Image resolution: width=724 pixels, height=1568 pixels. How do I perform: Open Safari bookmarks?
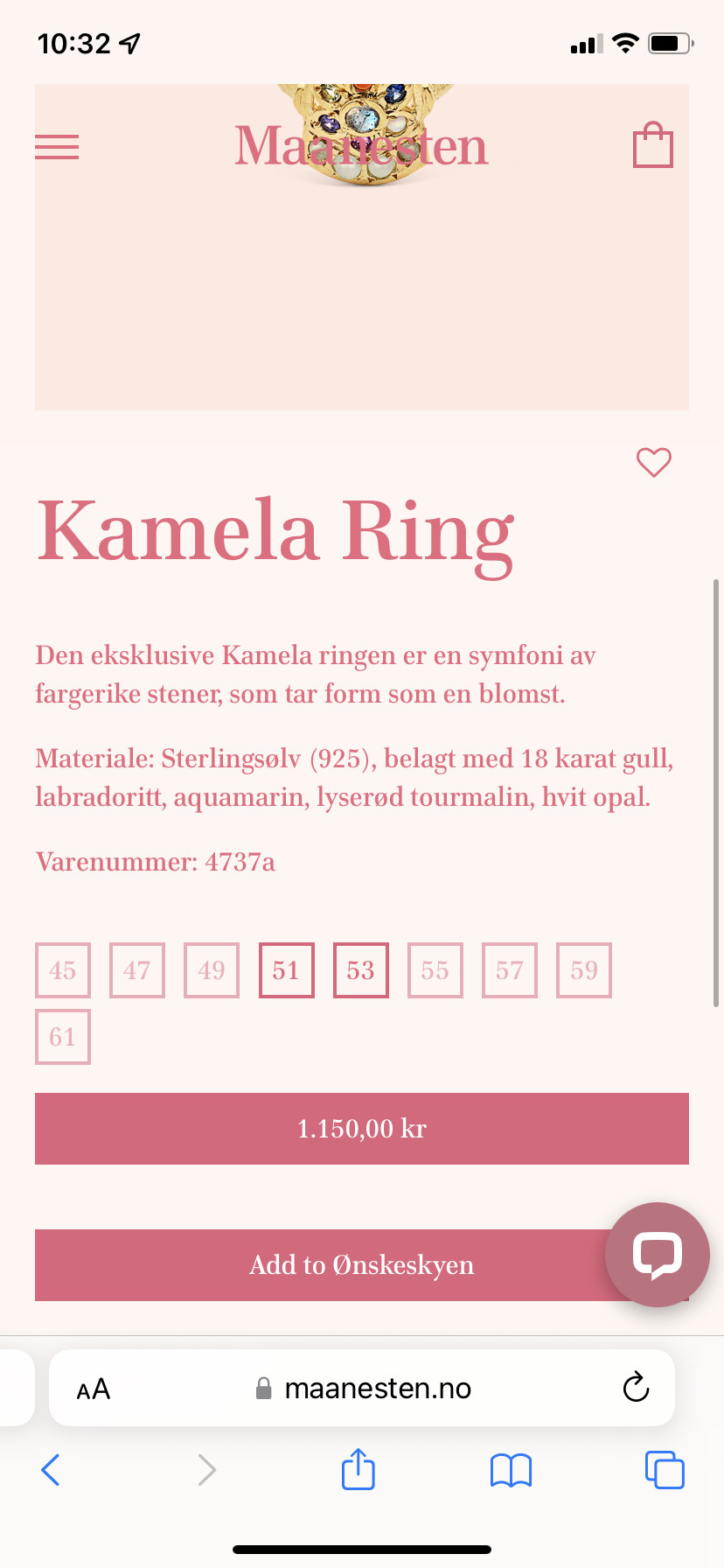(x=511, y=1469)
